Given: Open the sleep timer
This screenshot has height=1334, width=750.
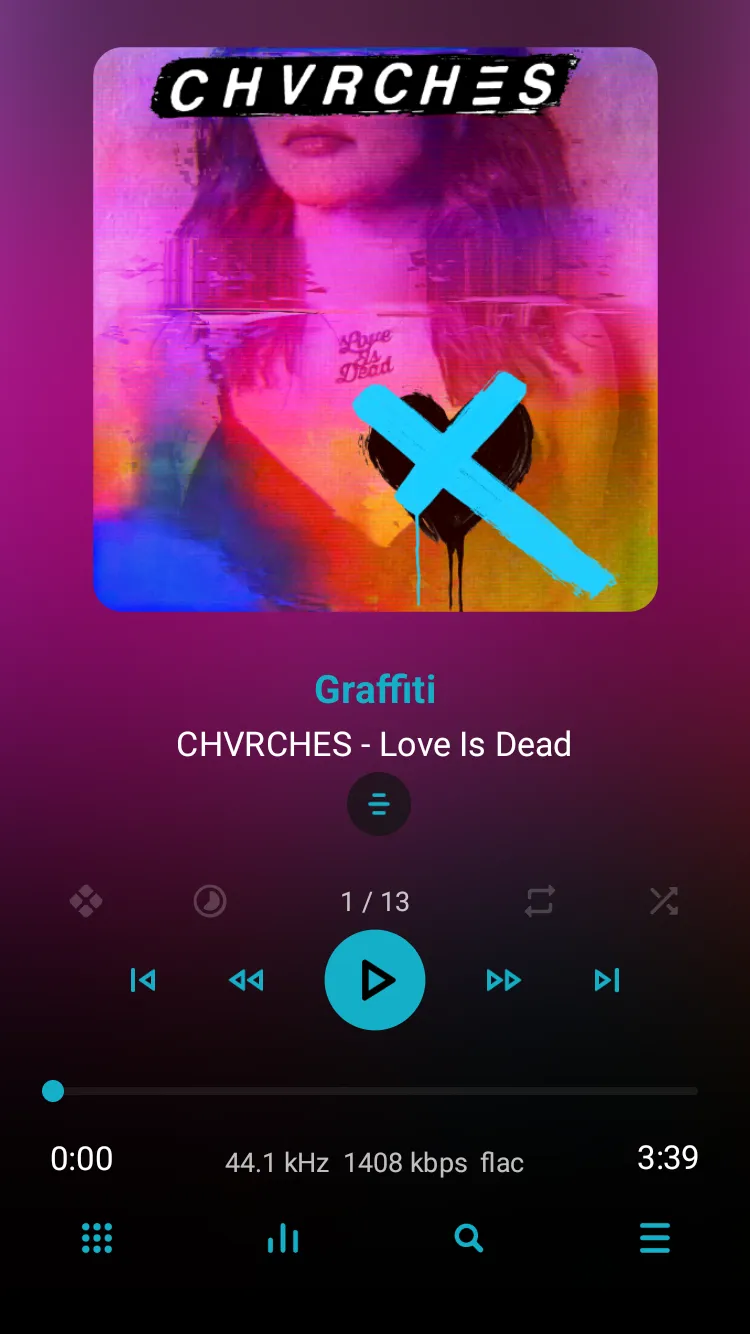Looking at the screenshot, I should [210, 902].
